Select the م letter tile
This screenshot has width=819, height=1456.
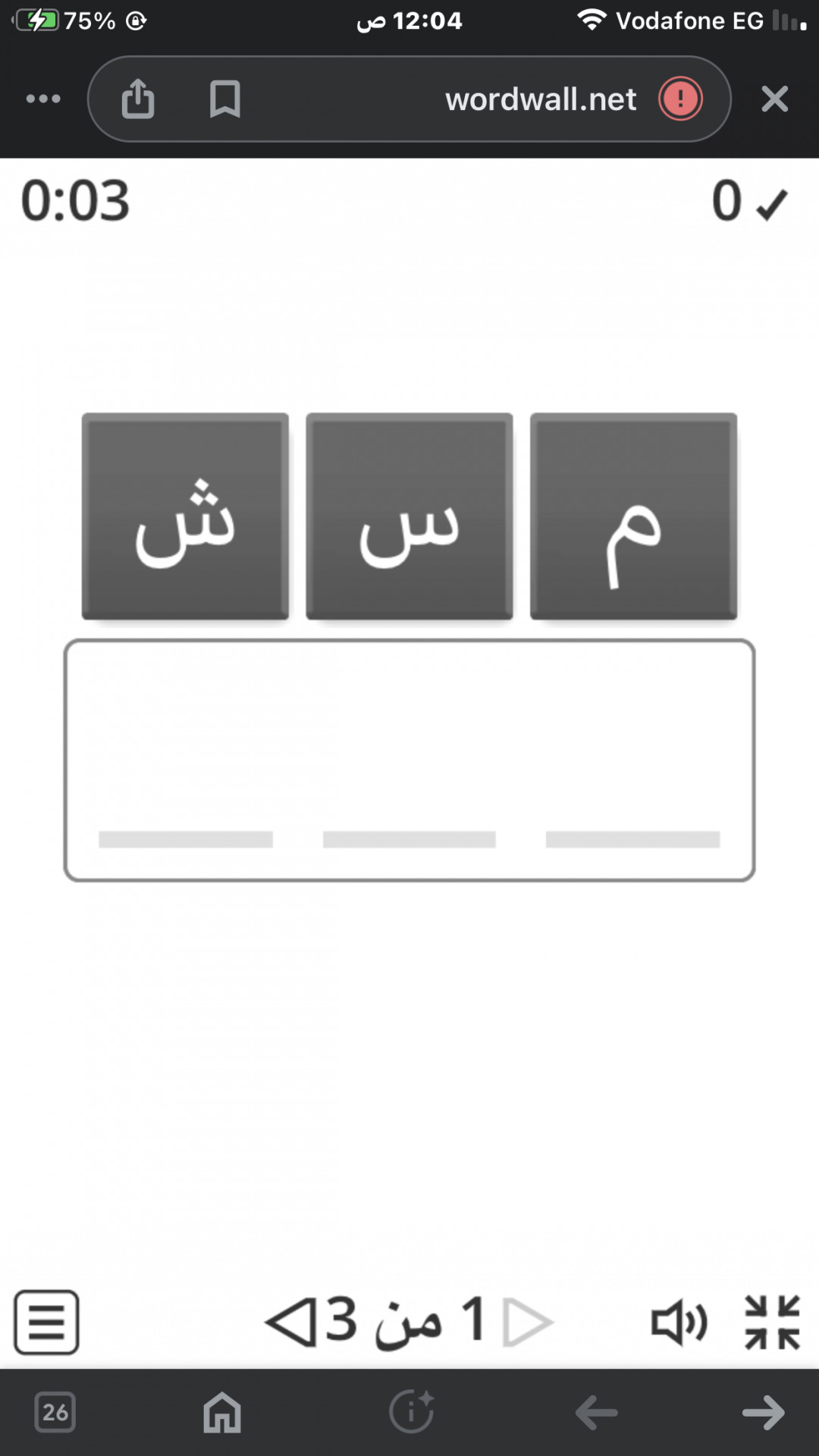point(633,516)
